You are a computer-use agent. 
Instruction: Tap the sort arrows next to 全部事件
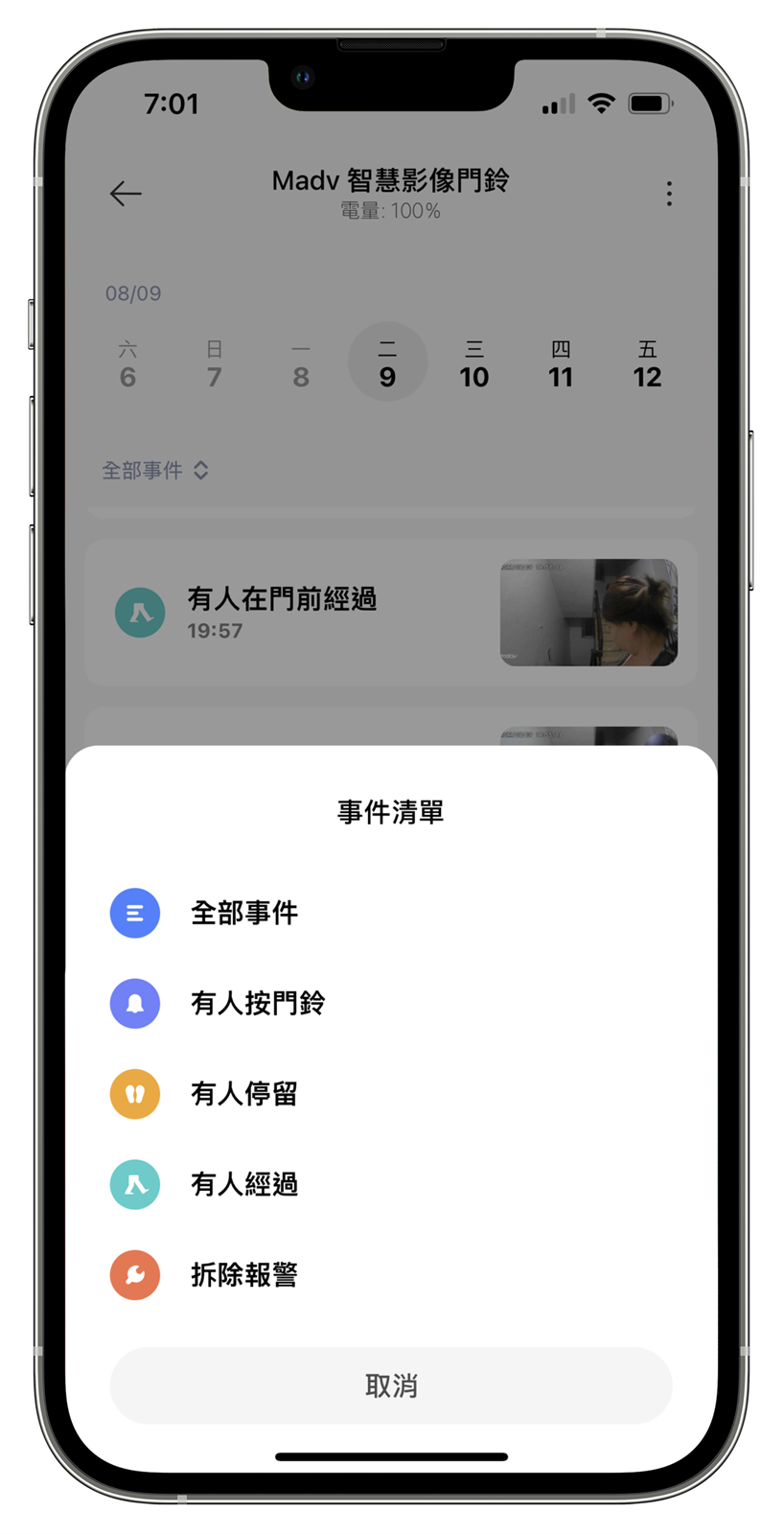pos(201,470)
